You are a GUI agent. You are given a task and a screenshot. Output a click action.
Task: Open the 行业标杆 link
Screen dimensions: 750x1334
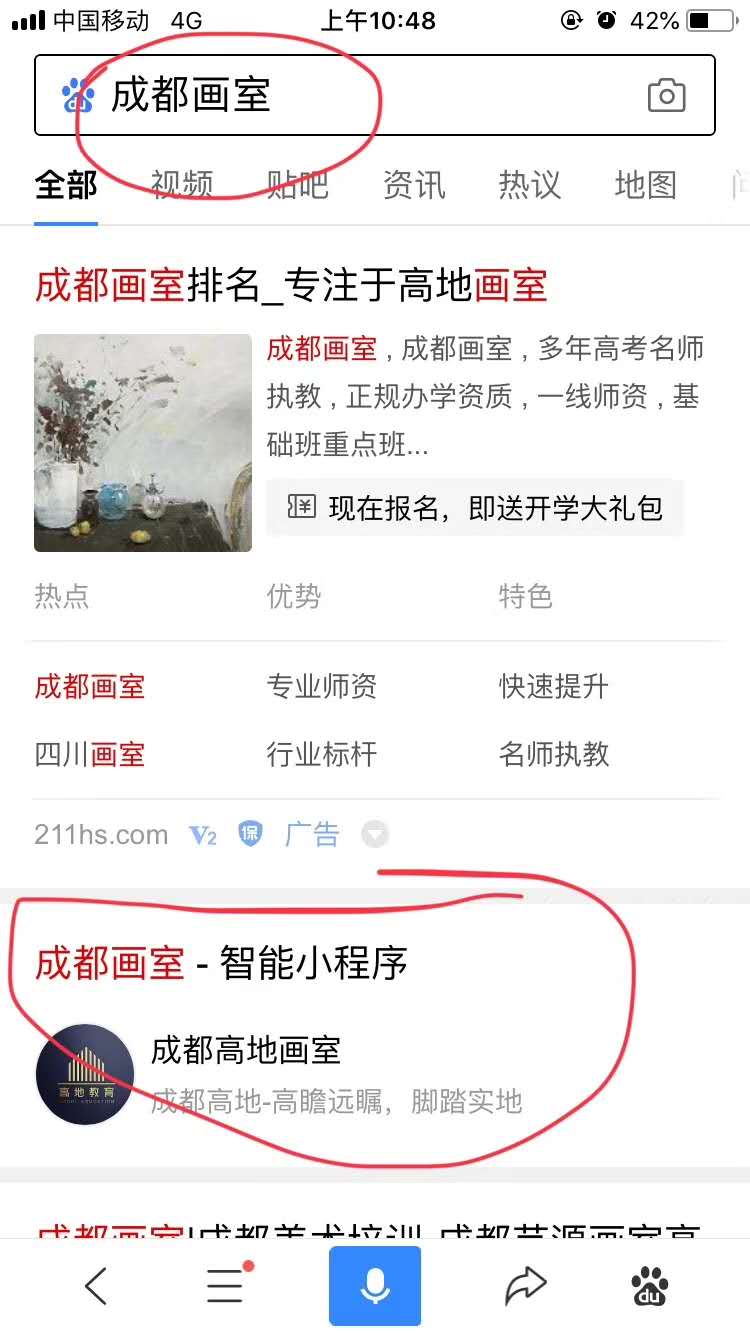pos(321,754)
